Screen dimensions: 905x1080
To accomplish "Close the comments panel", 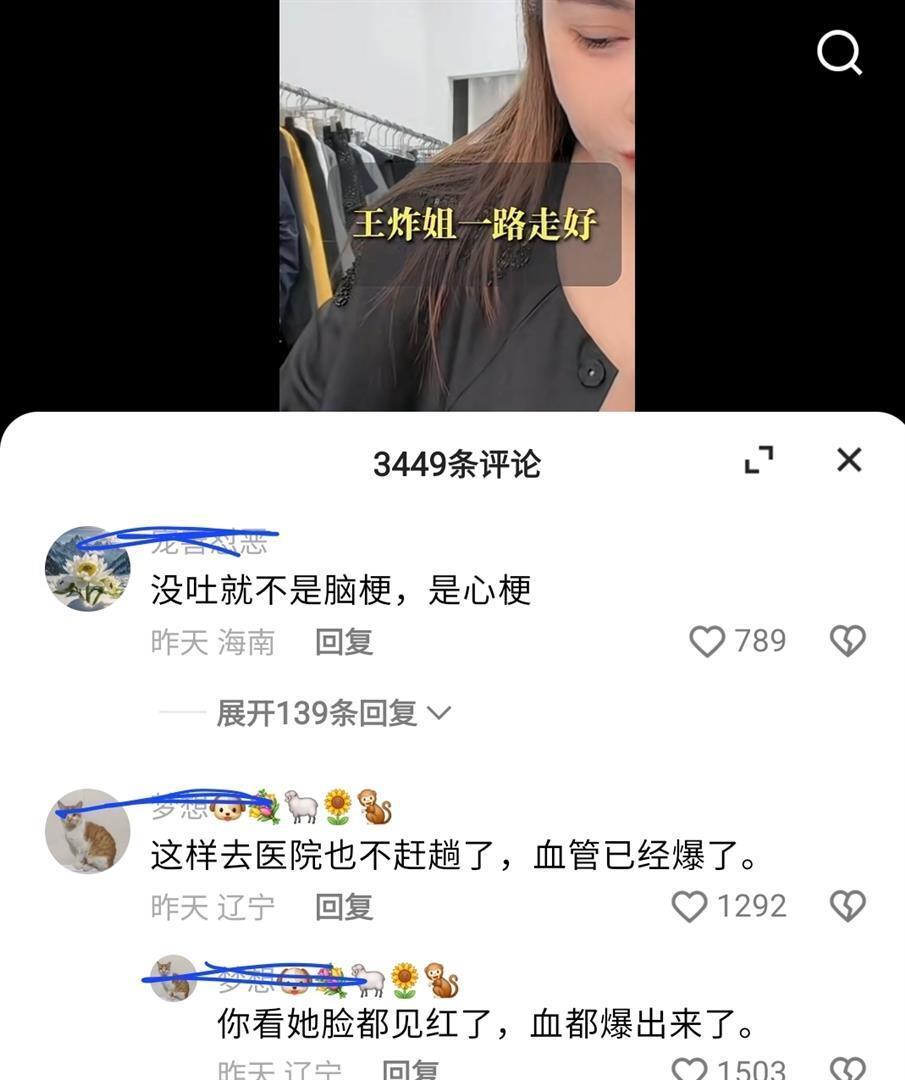I will coord(848,460).
